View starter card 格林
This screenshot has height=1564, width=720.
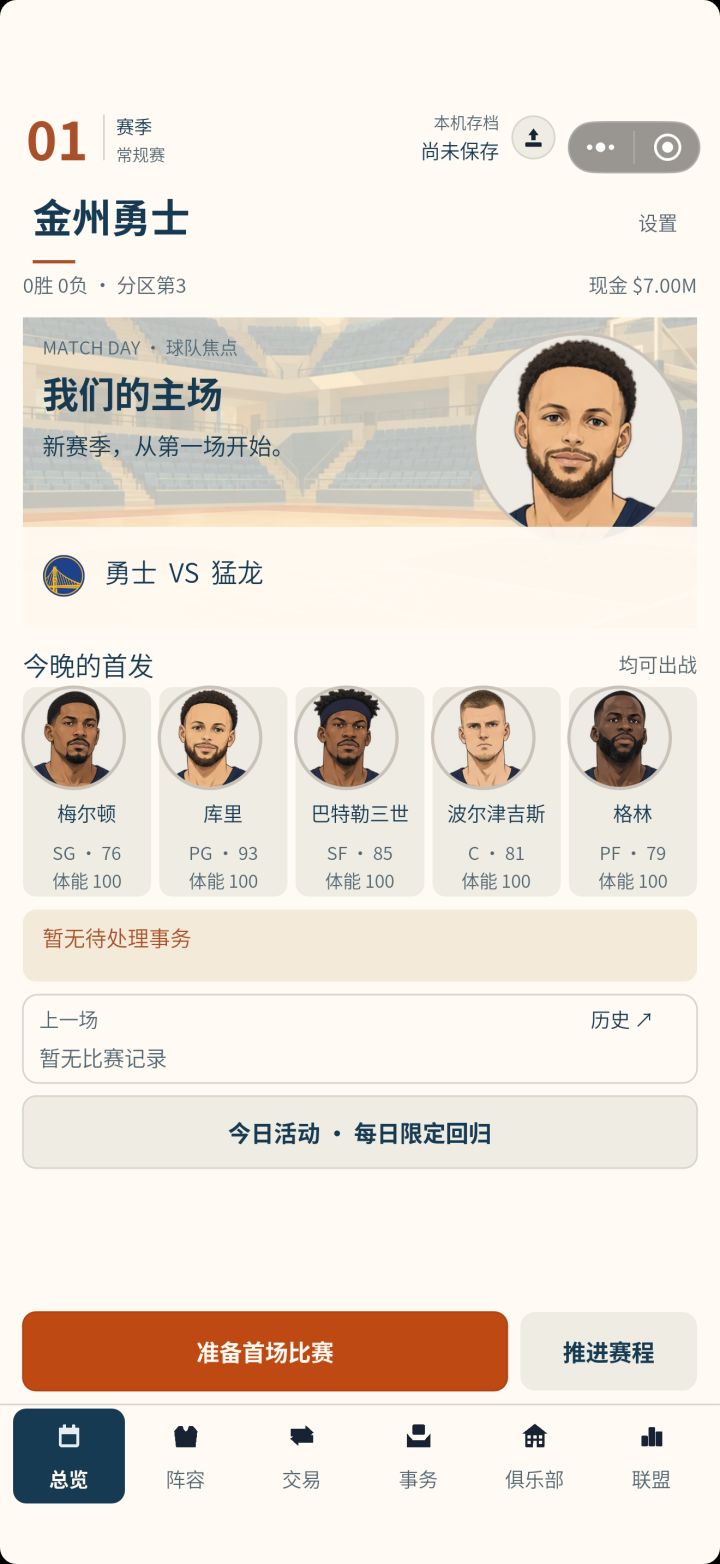coord(633,791)
